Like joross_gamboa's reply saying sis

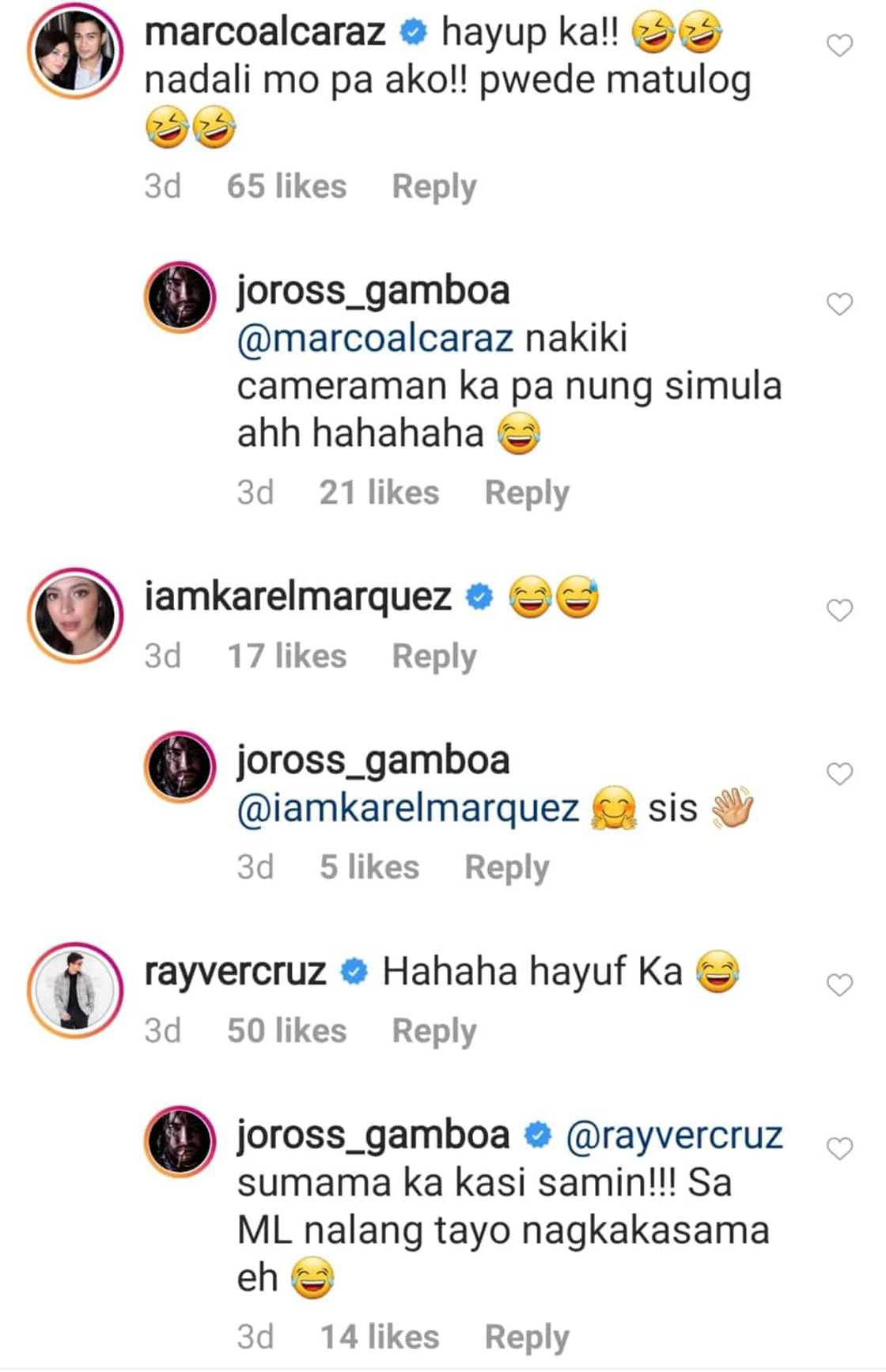click(839, 774)
